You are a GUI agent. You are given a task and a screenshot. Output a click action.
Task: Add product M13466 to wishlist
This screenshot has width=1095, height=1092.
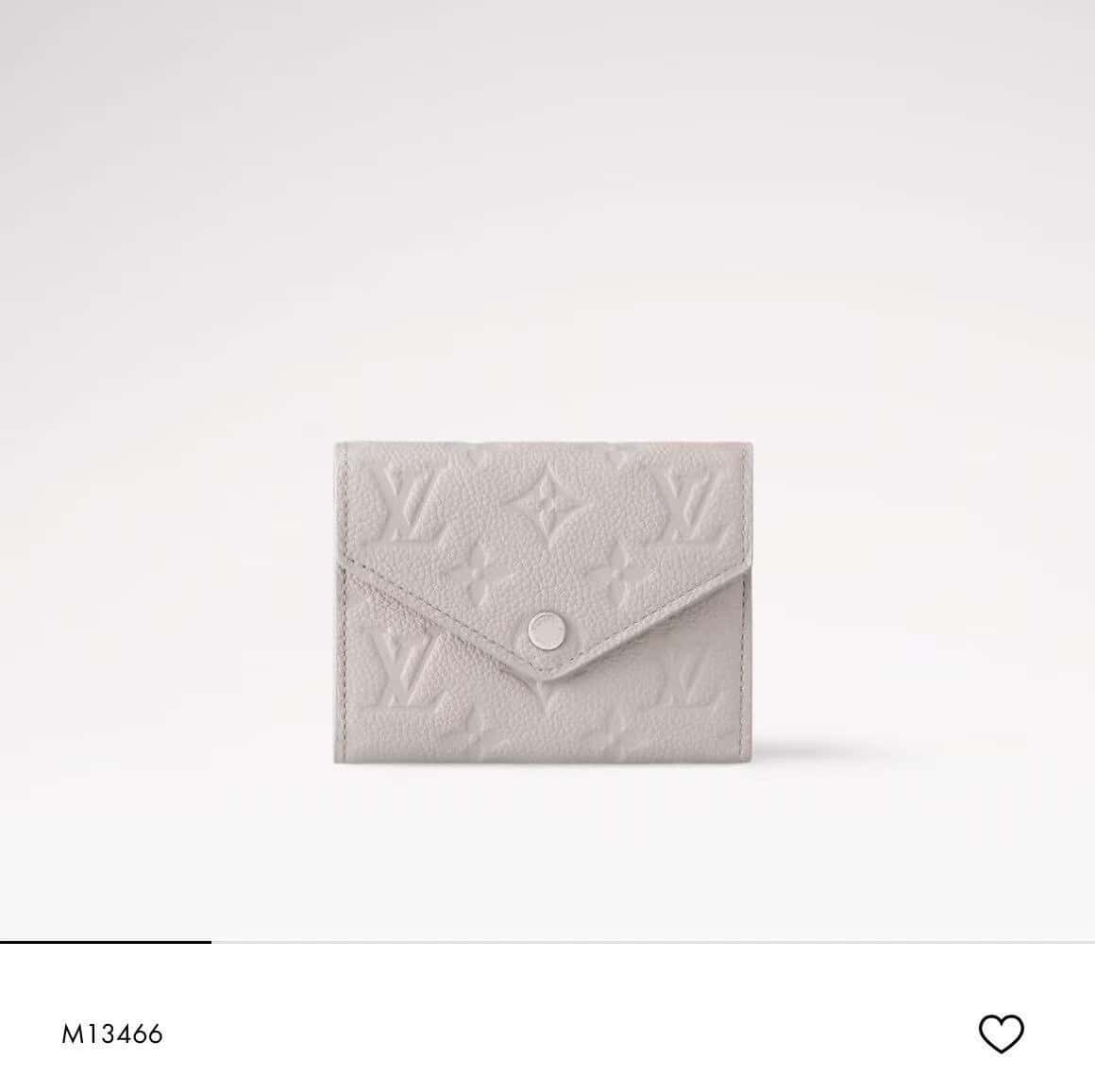pos(1001,1033)
